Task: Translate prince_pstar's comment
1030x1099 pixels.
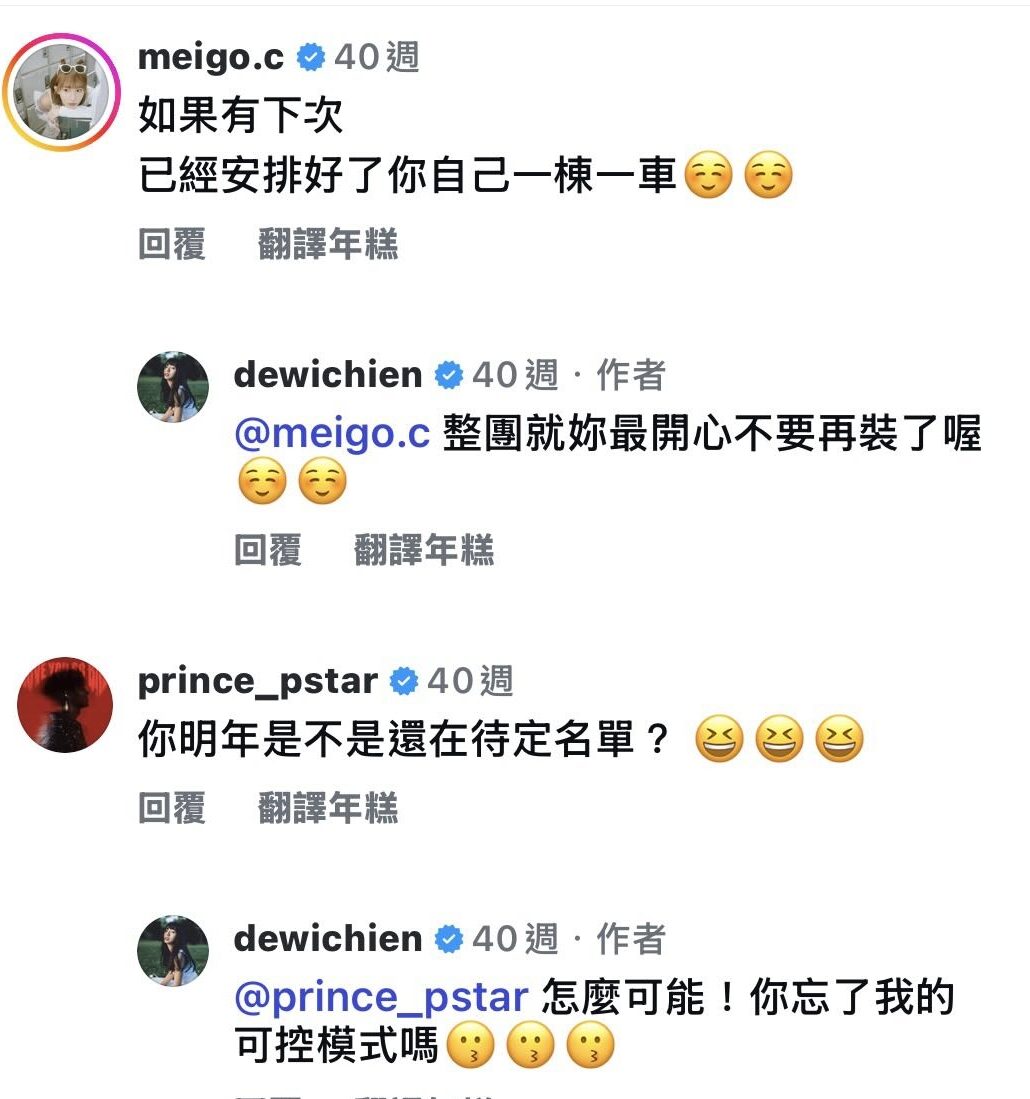Action: click(x=328, y=808)
